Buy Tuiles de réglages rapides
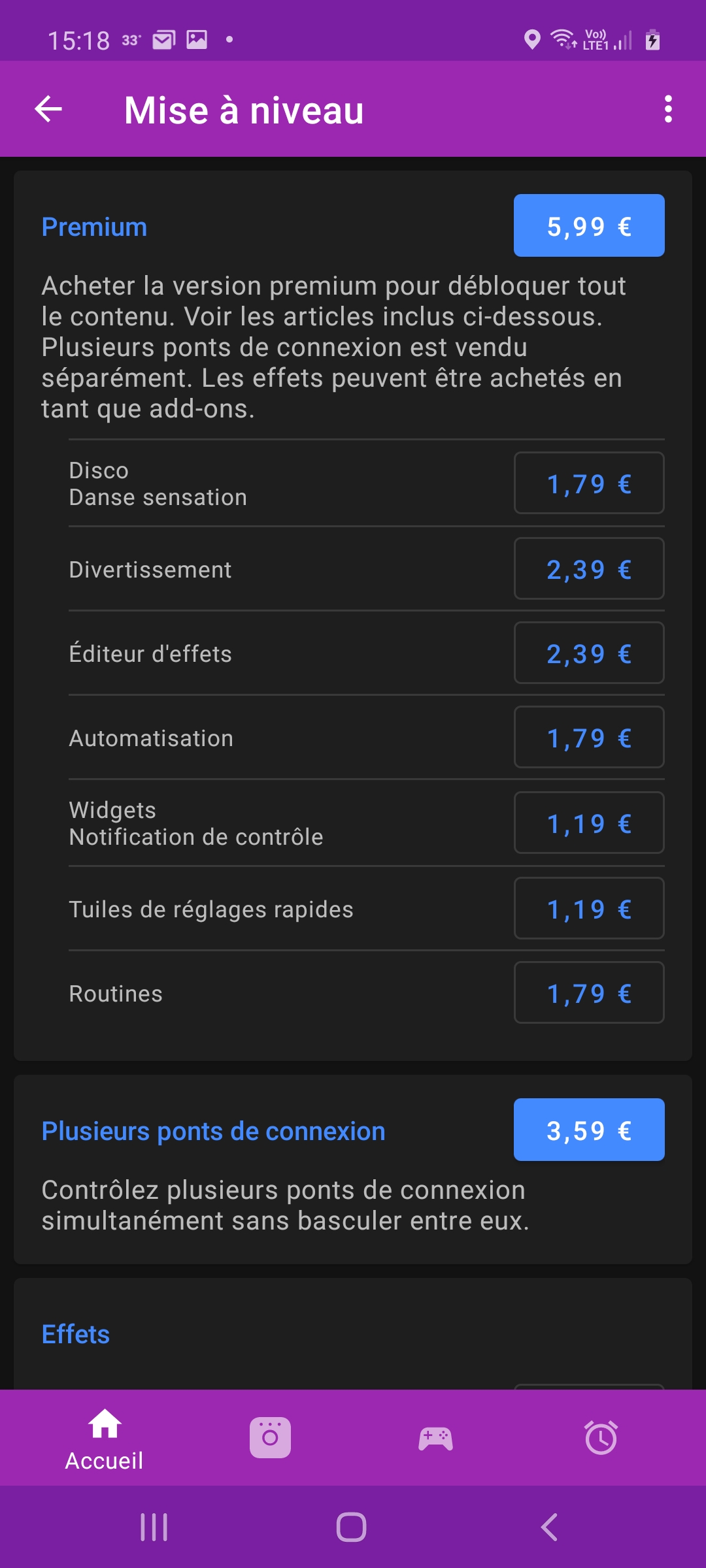Screen dimensions: 706x1568 589,908
